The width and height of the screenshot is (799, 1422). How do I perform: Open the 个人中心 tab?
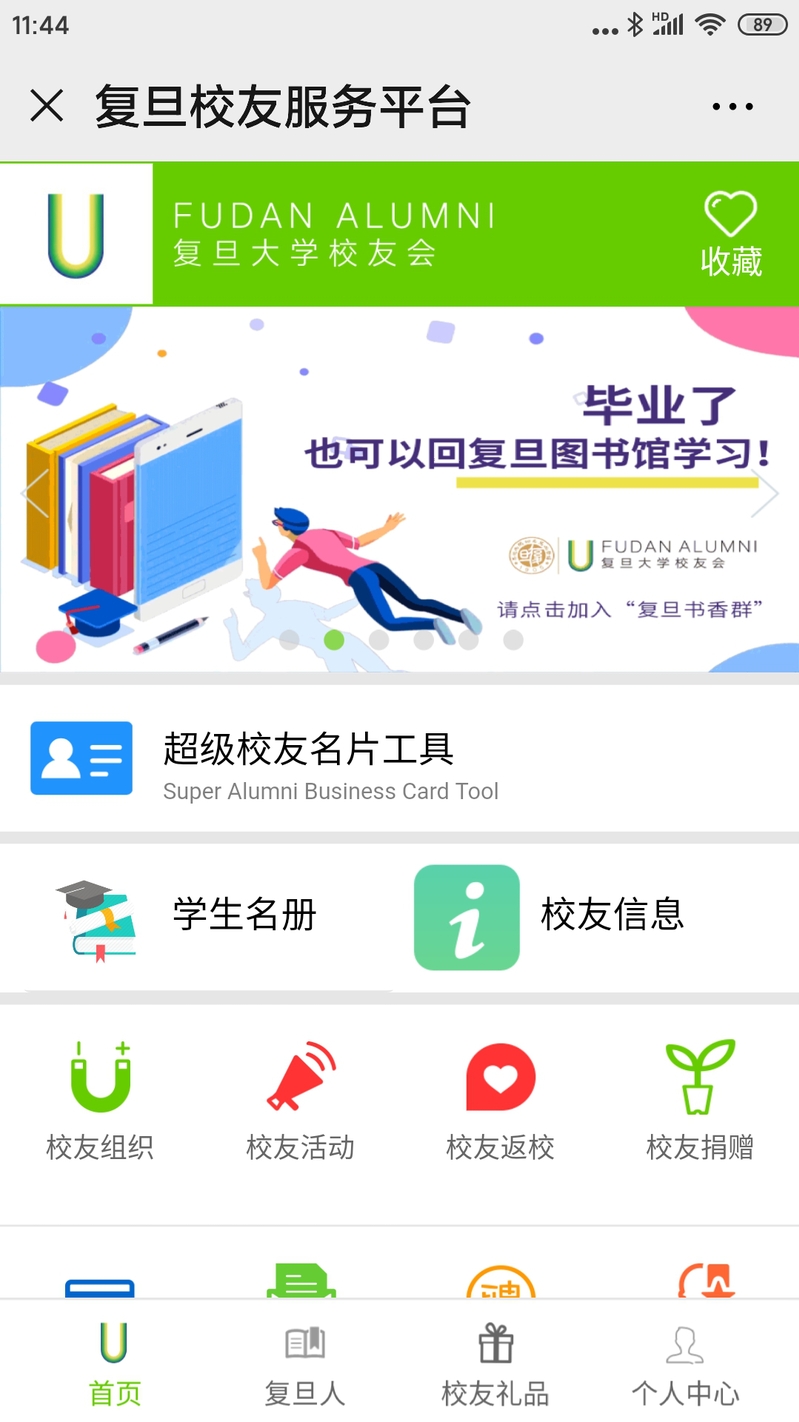coord(685,1363)
